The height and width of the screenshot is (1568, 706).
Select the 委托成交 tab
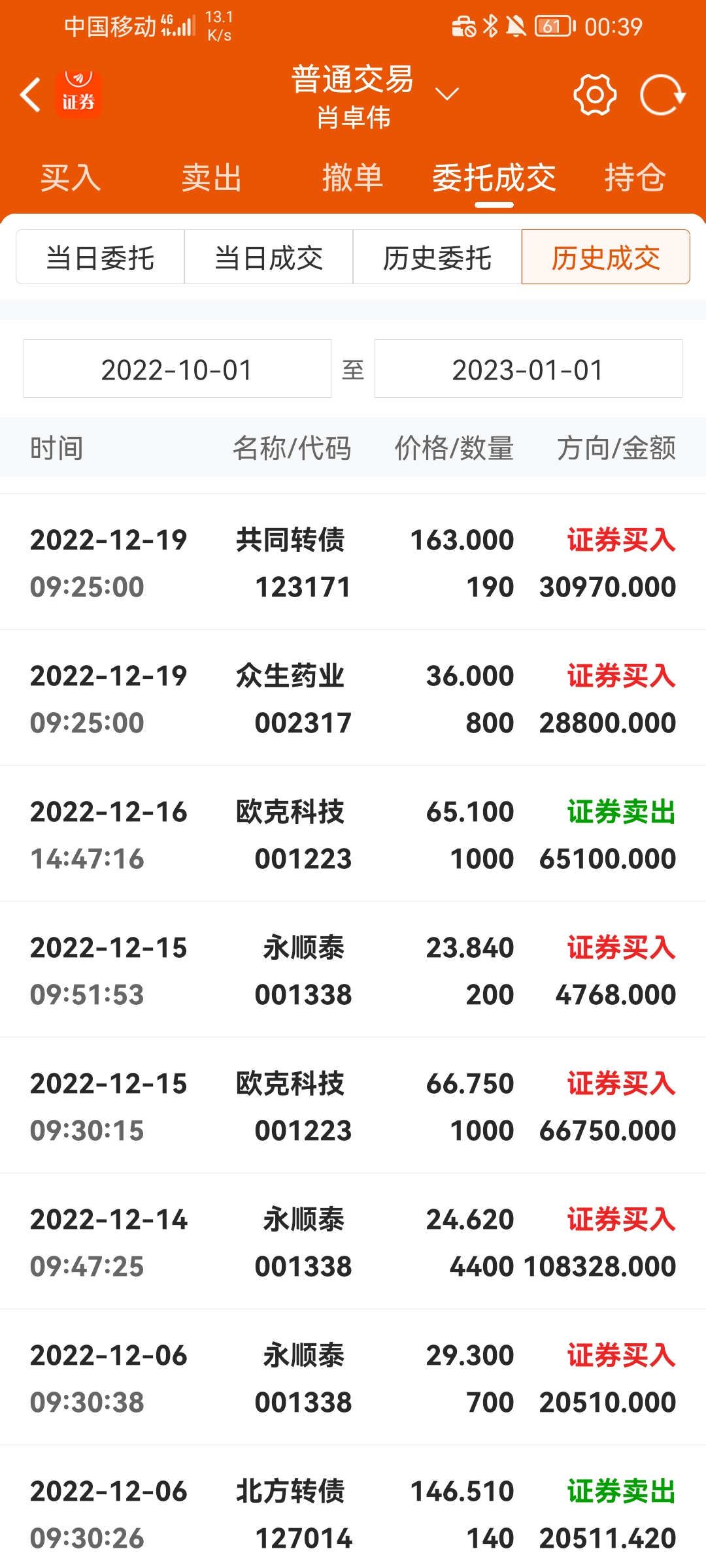pyautogui.click(x=494, y=178)
